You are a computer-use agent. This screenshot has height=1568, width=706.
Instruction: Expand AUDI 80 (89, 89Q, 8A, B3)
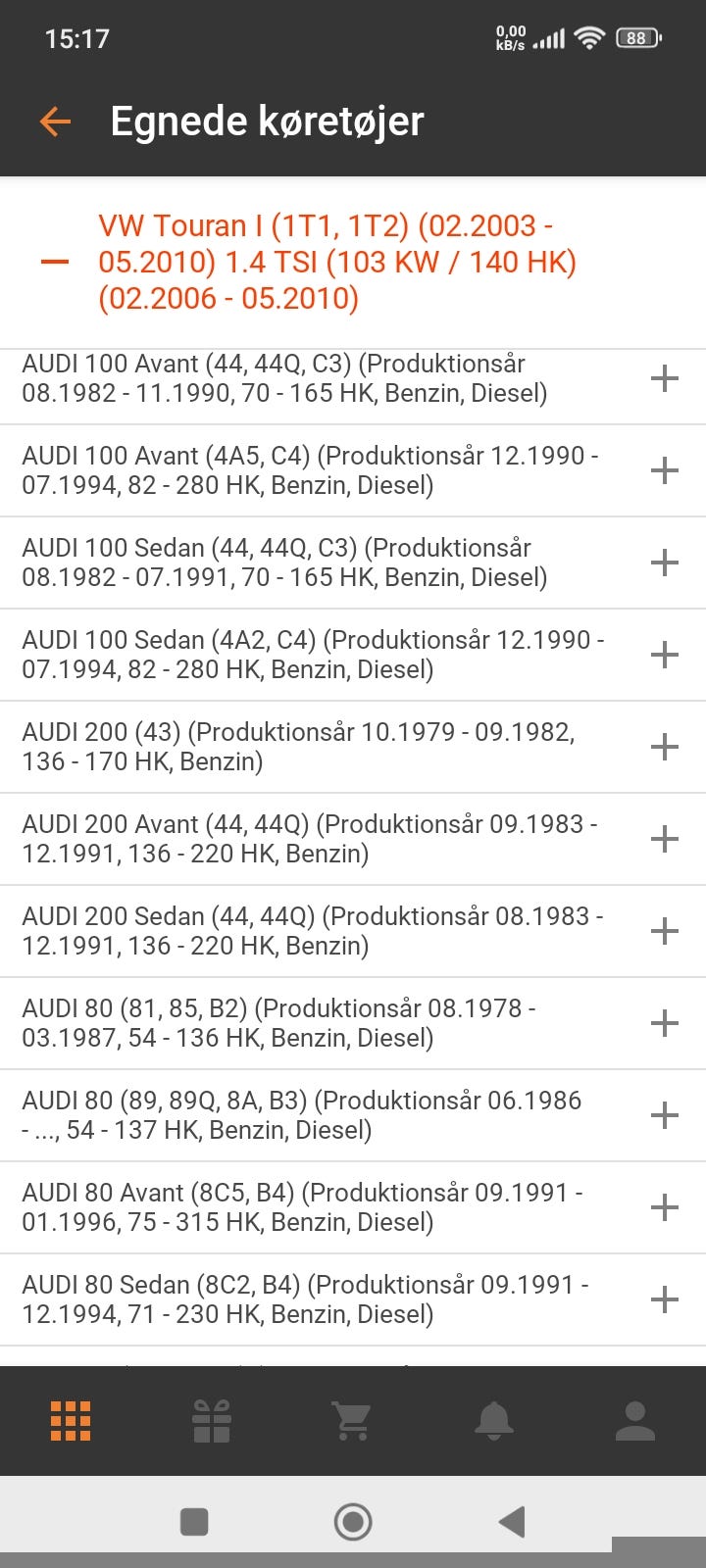tap(664, 1115)
